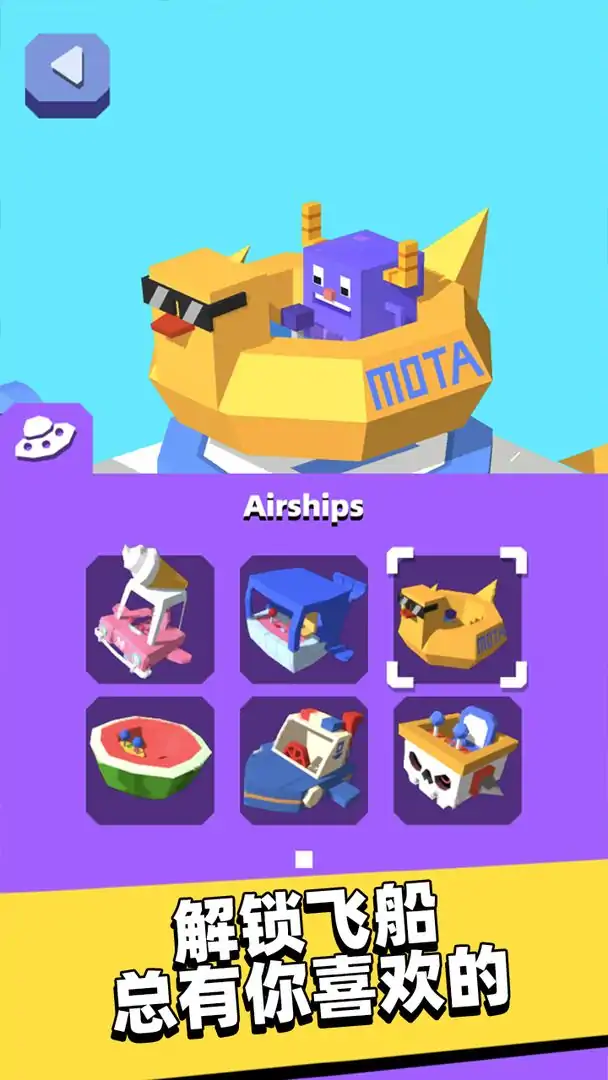This screenshot has width=608, height=1080.
Task: Pick the yellow duck MOTA airship
Action: pos(457,619)
